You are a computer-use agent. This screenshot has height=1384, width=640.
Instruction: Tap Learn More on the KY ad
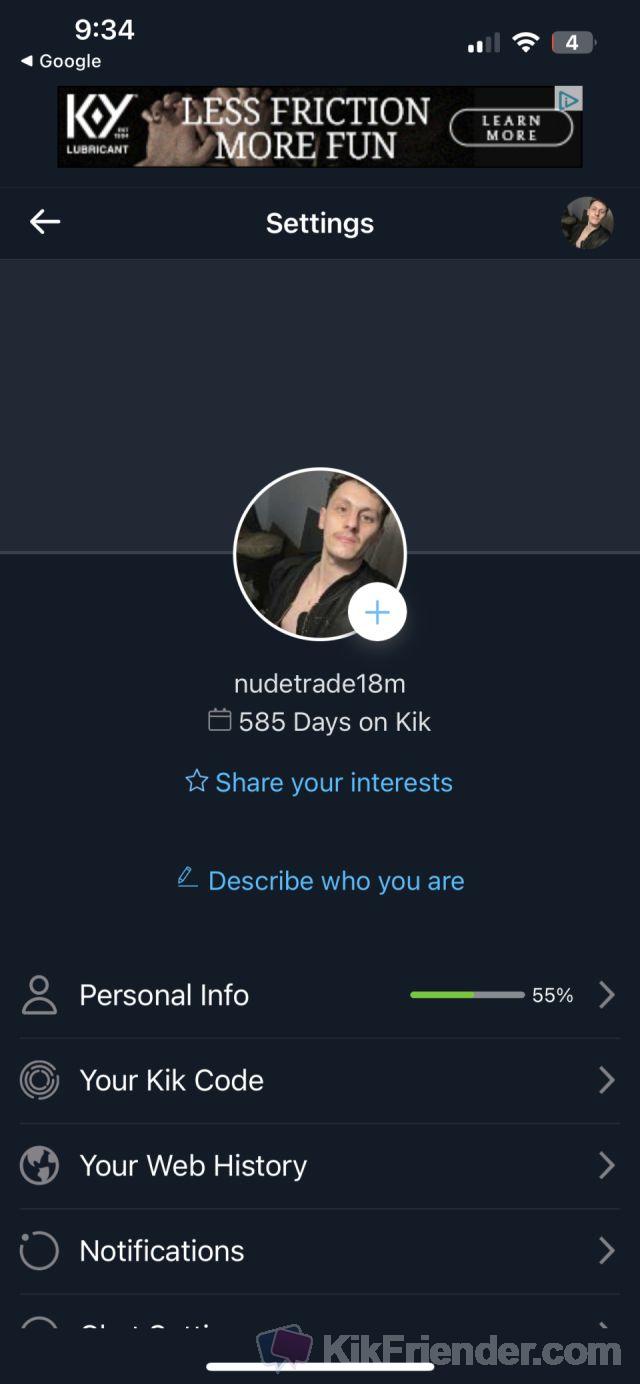coord(511,127)
